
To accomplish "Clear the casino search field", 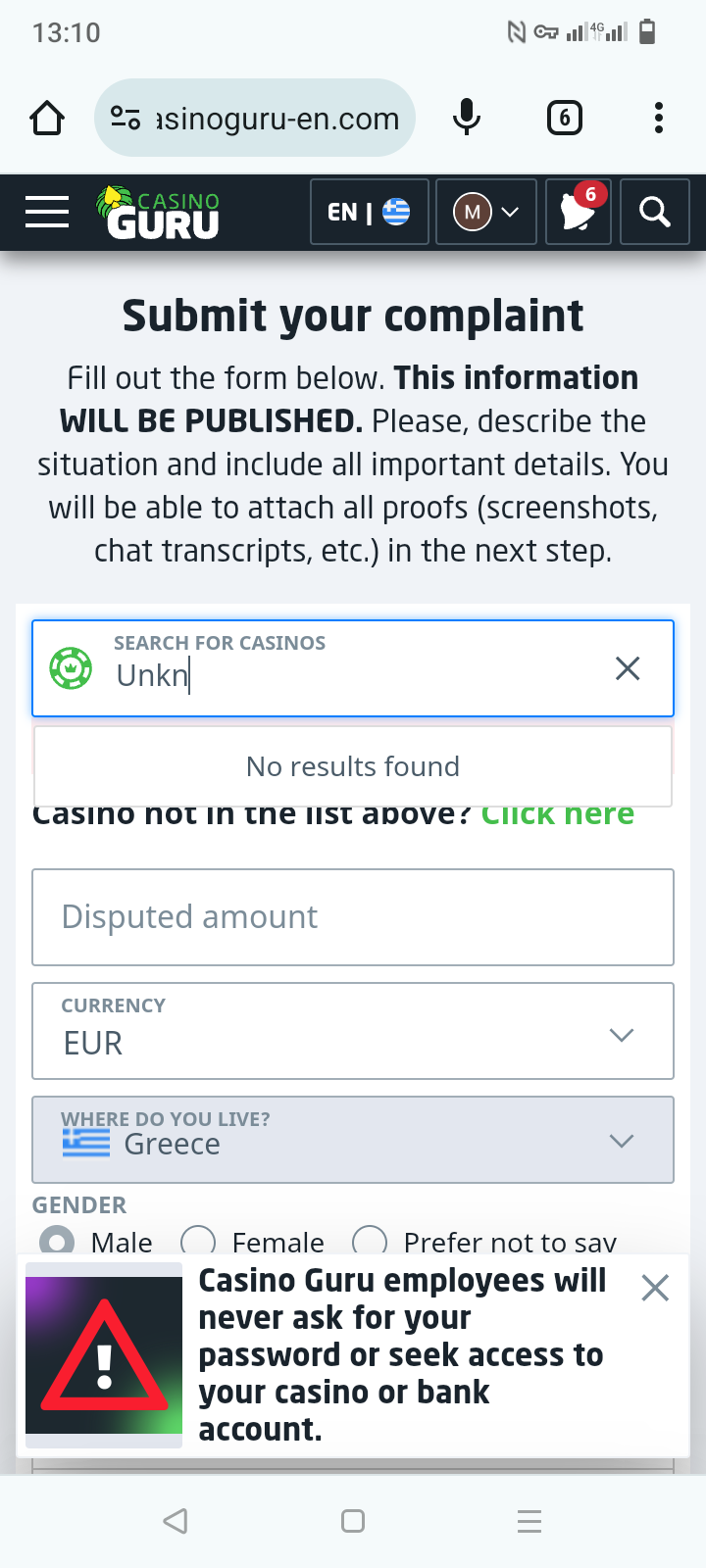I will pyautogui.click(x=628, y=668).
